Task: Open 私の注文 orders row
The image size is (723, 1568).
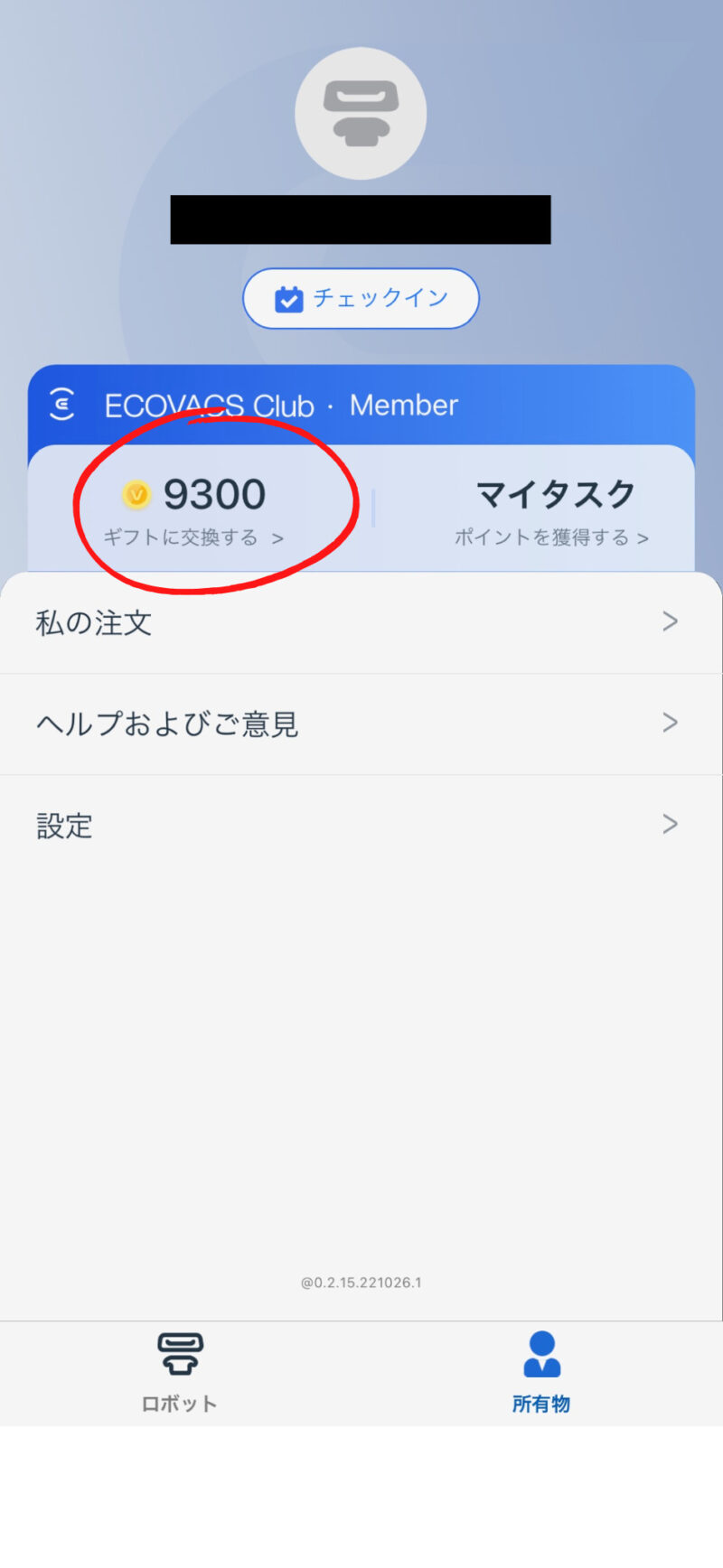Action: (x=361, y=622)
